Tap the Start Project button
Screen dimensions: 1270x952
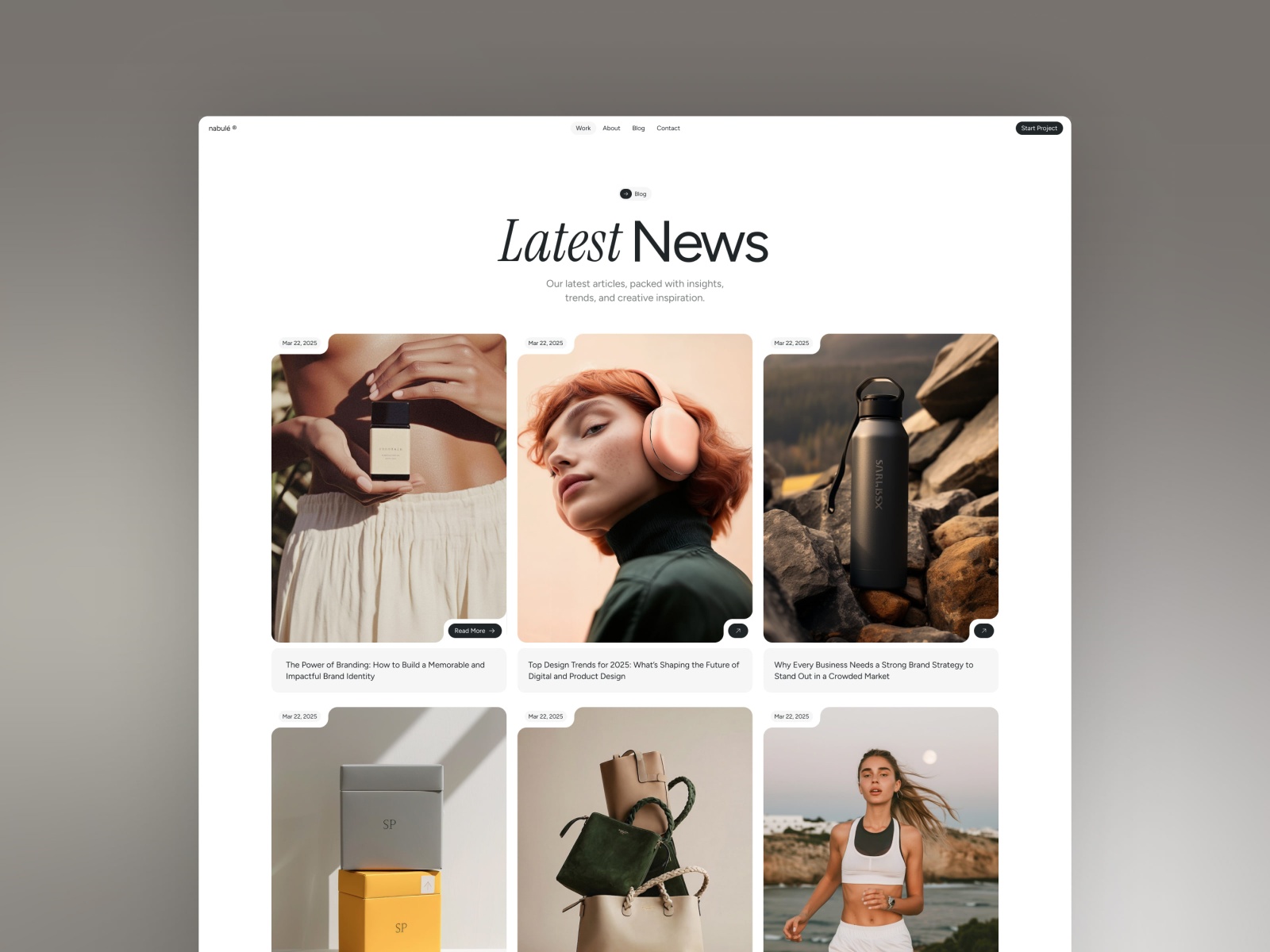[1038, 128]
